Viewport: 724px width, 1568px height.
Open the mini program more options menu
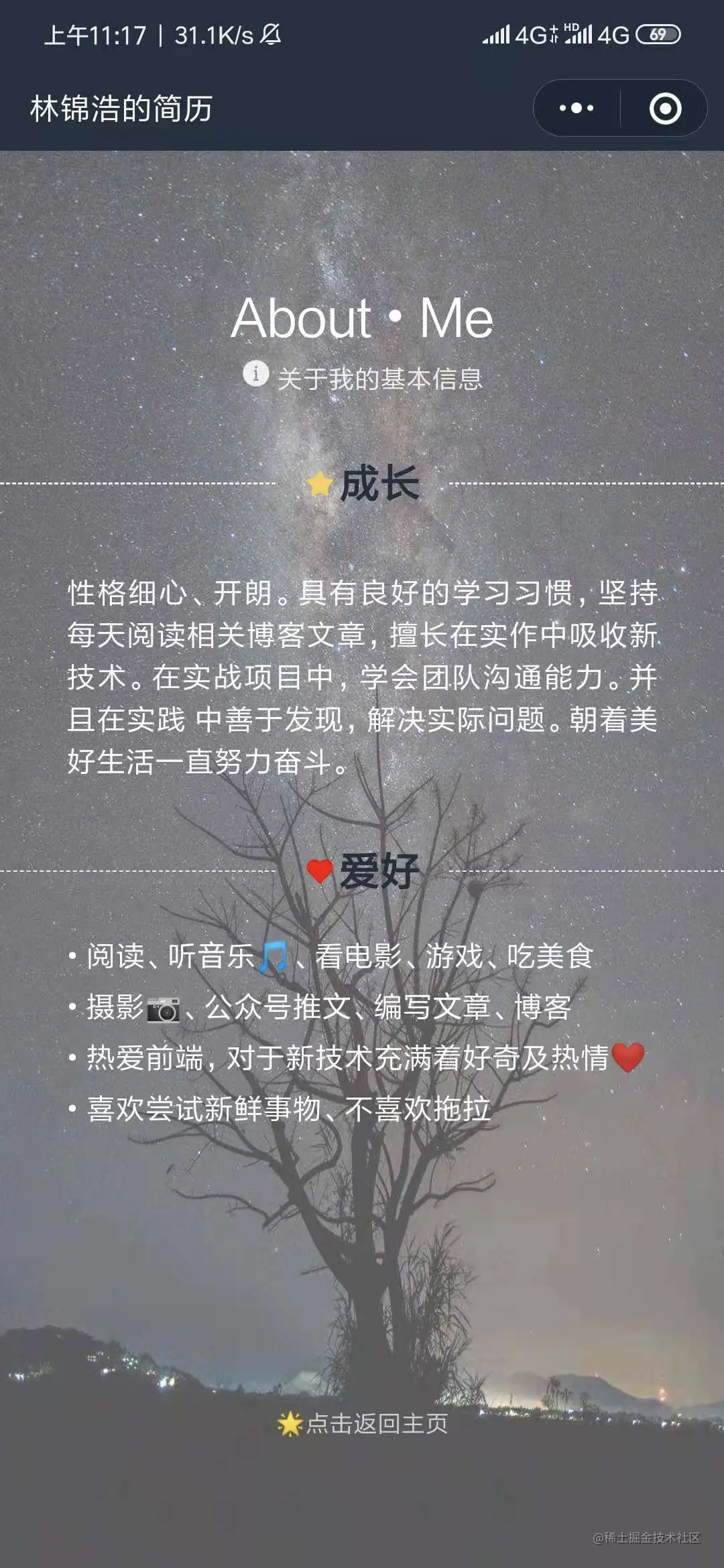(577, 109)
